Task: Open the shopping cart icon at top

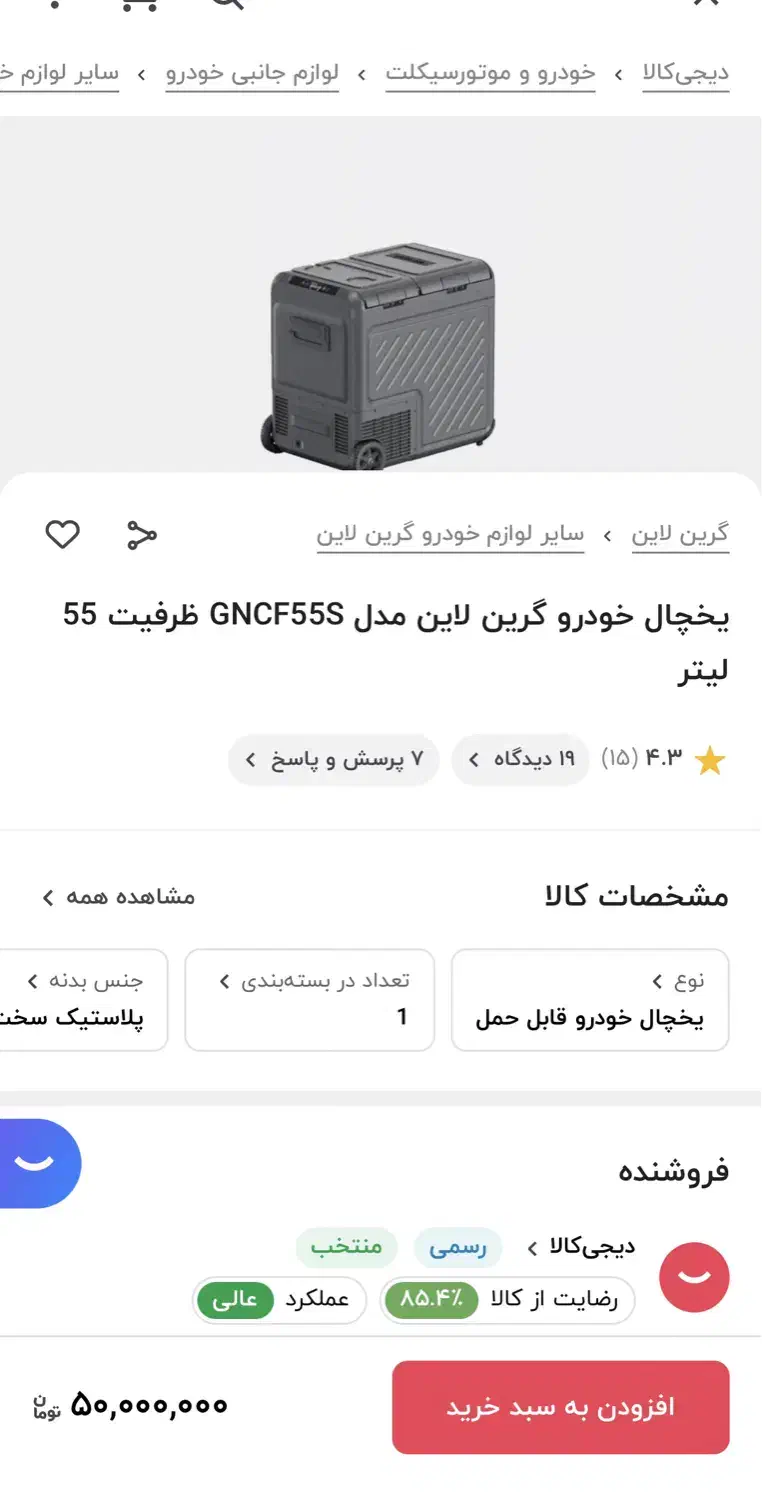Action: click(140, 5)
